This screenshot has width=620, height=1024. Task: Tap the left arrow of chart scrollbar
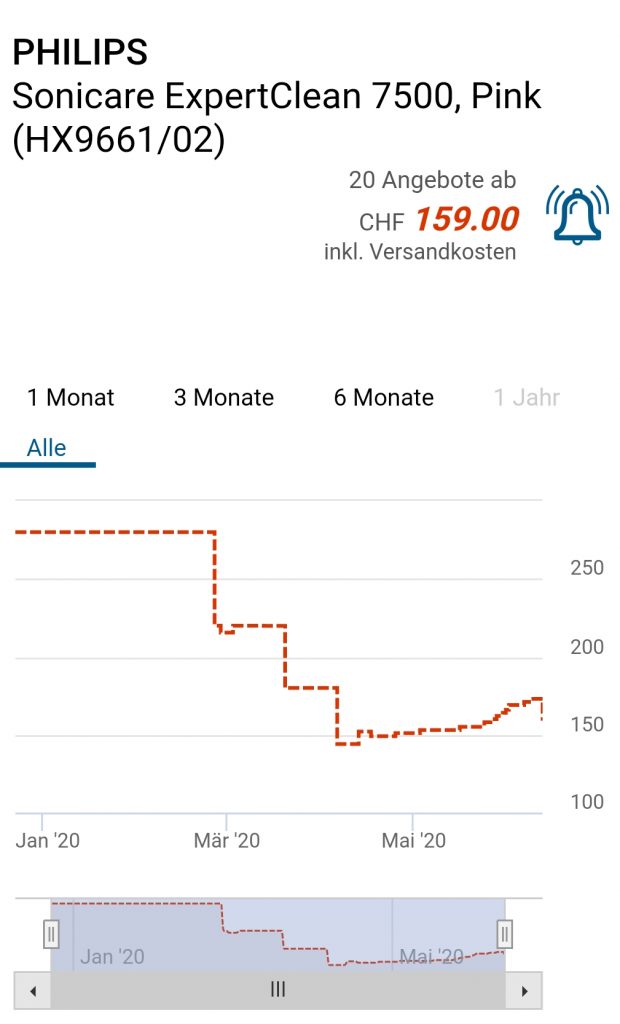pos(33,990)
